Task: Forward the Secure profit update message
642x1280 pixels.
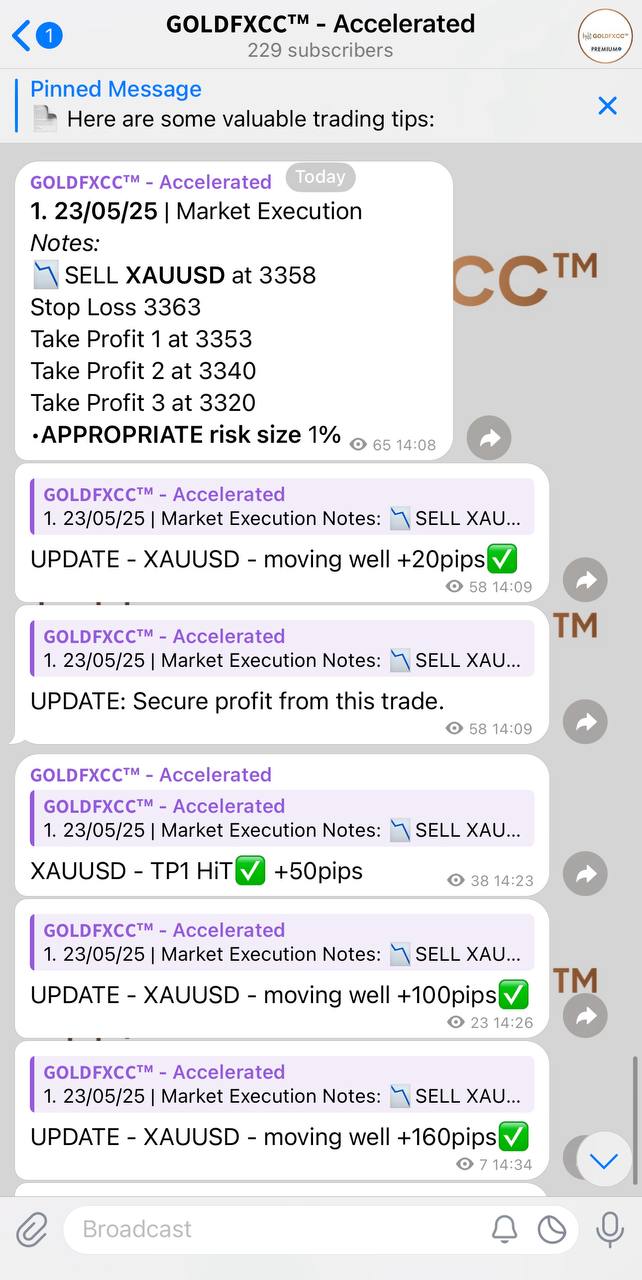Action: coord(585,722)
